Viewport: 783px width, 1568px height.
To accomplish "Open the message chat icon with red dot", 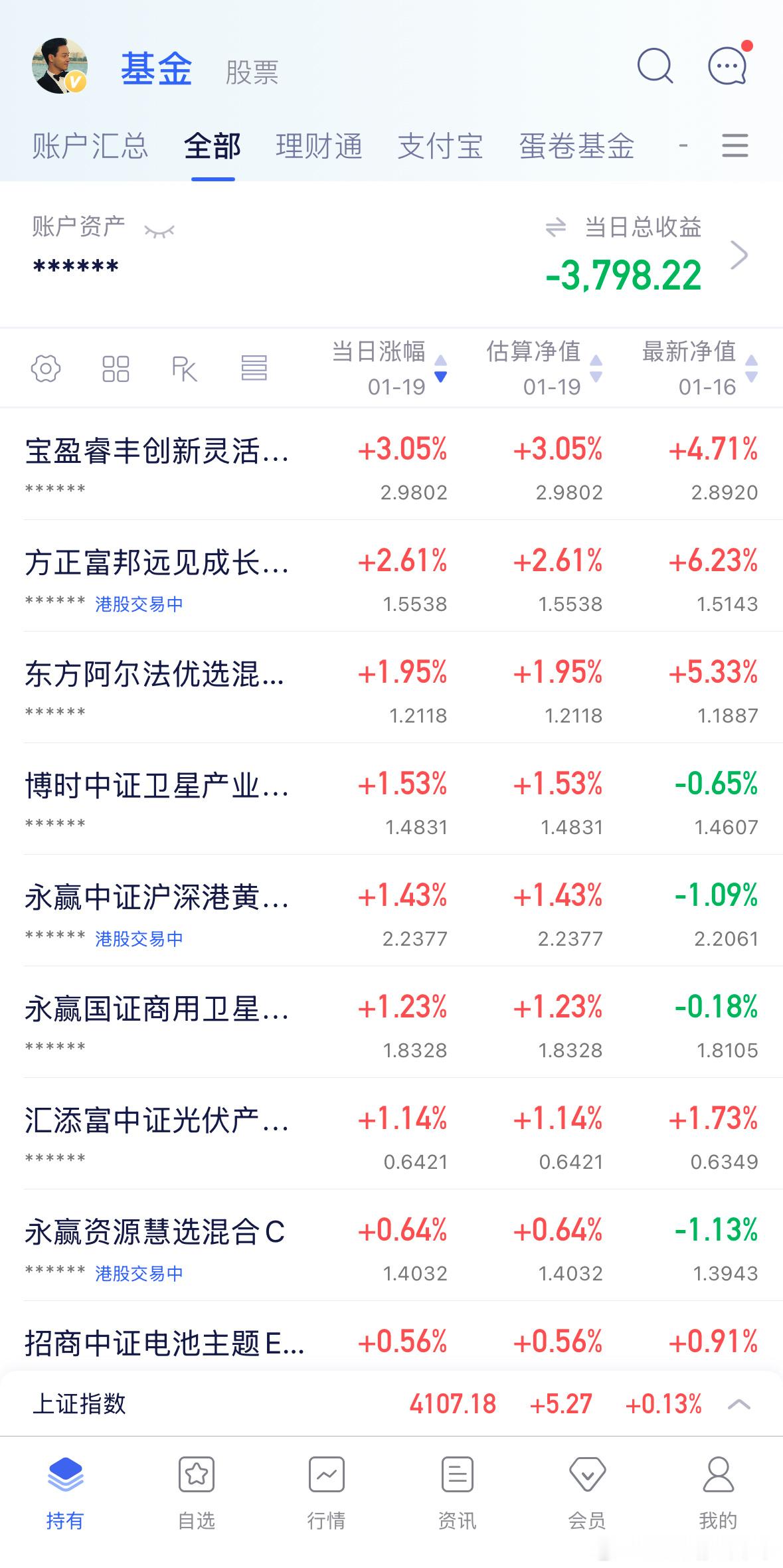I will (727, 66).
